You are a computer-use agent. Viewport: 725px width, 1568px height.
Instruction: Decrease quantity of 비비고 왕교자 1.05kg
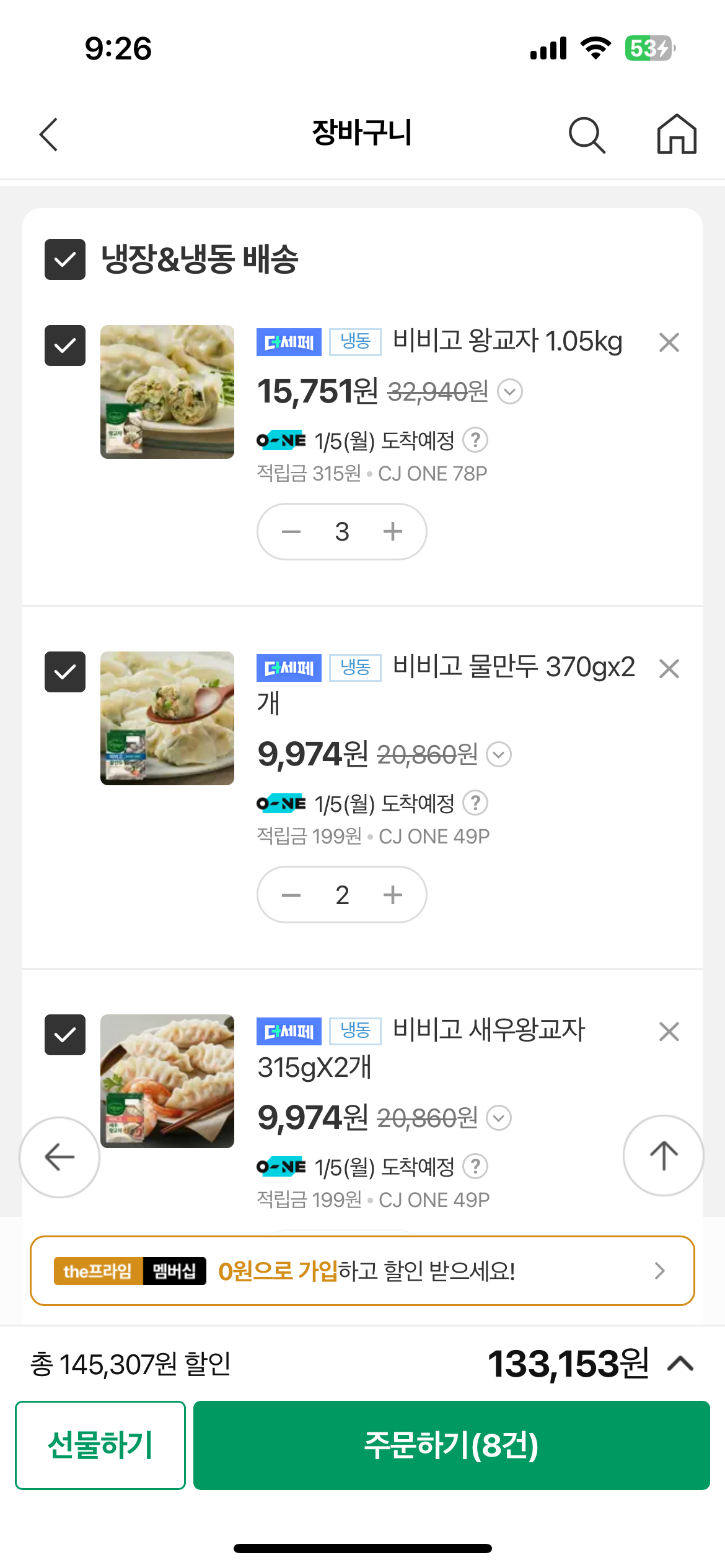291,532
